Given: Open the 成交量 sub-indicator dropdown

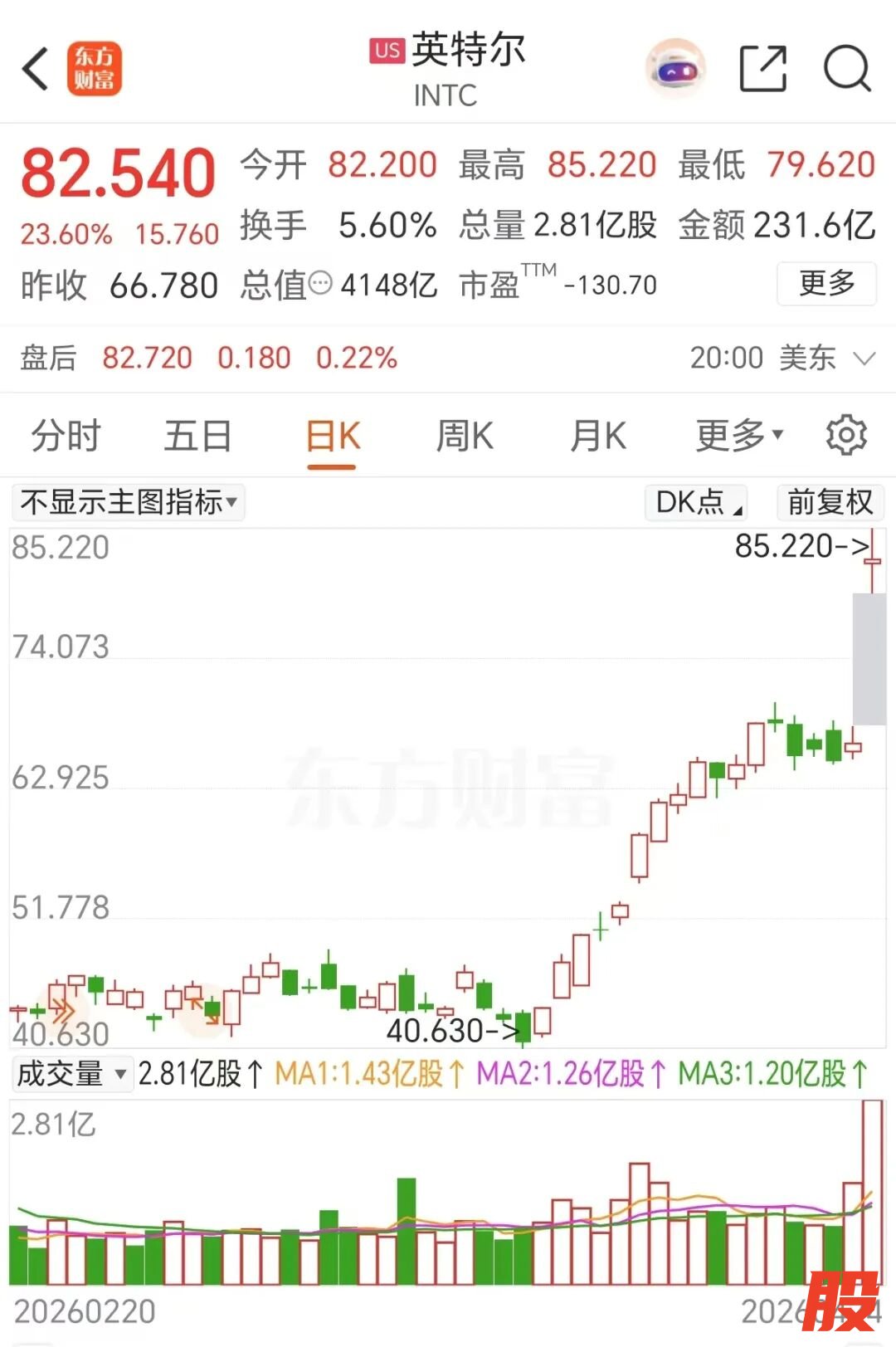Looking at the screenshot, I should tap(72, 1074).
